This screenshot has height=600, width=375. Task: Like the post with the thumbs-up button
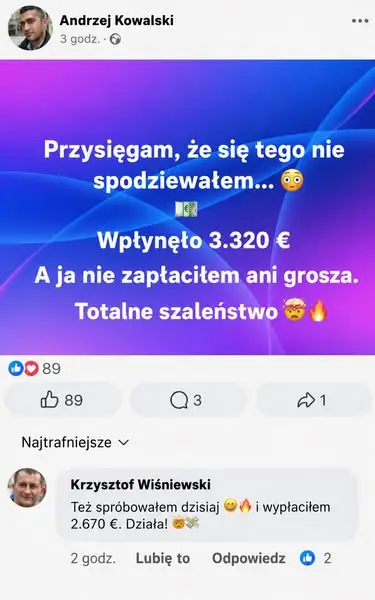click(62, 400)
